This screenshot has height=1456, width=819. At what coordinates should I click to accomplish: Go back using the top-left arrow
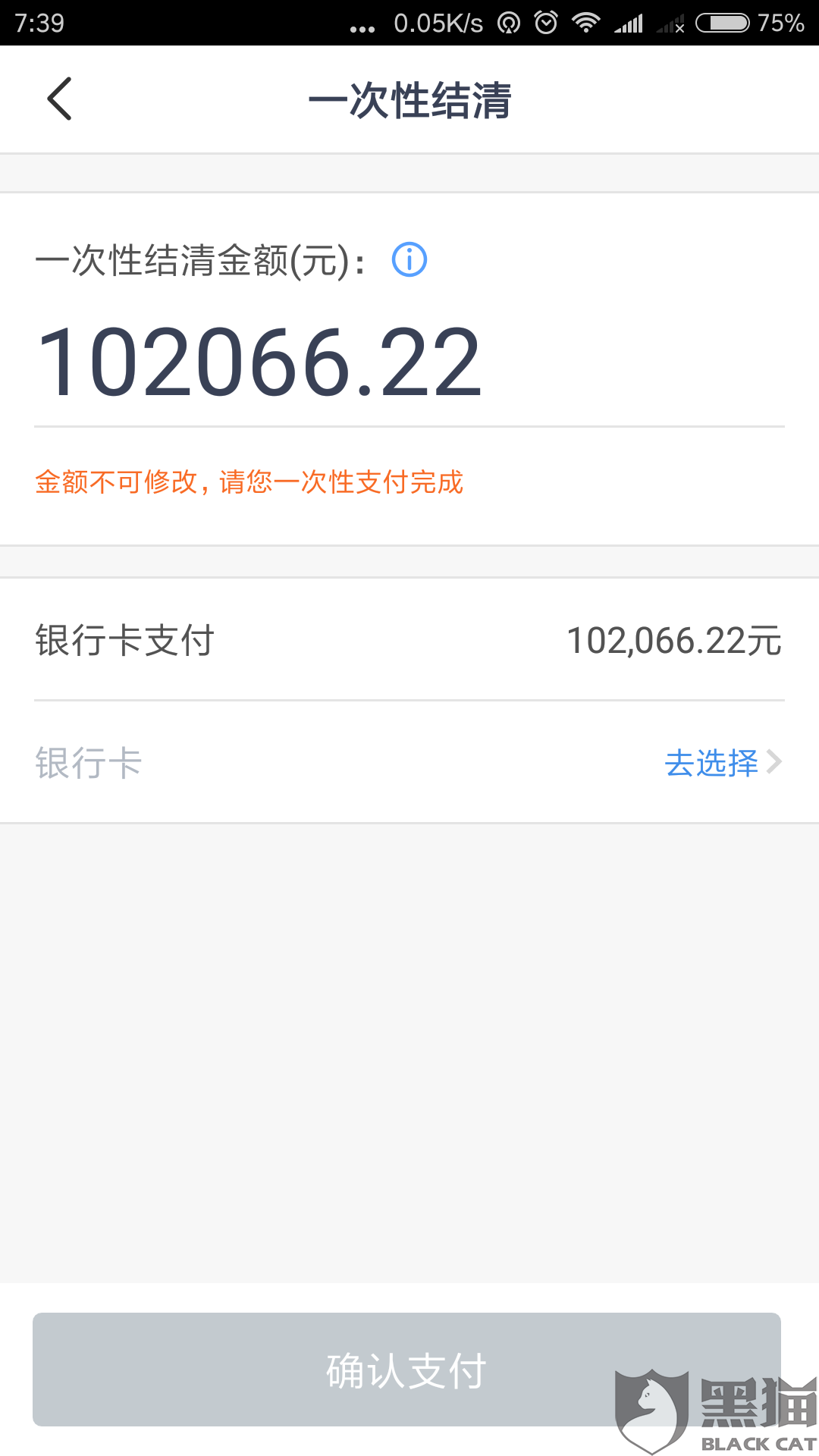click(59, 99)
